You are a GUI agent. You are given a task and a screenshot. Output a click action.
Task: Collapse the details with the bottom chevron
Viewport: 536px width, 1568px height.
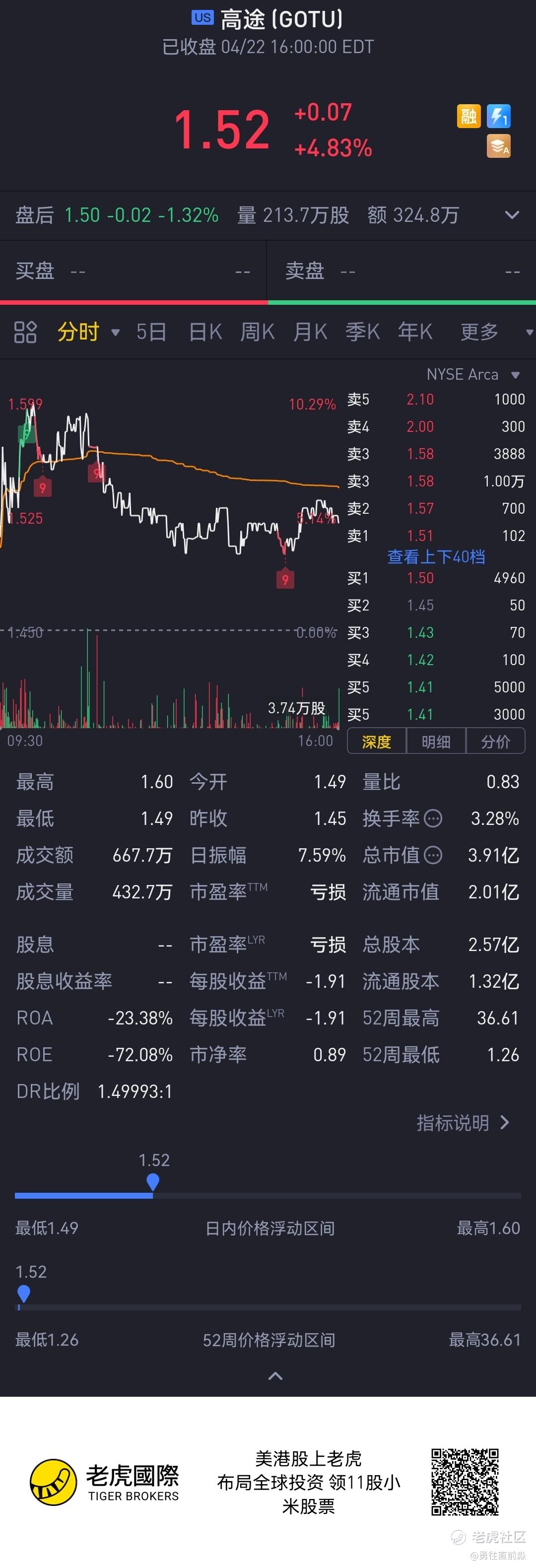point(275,1375)
